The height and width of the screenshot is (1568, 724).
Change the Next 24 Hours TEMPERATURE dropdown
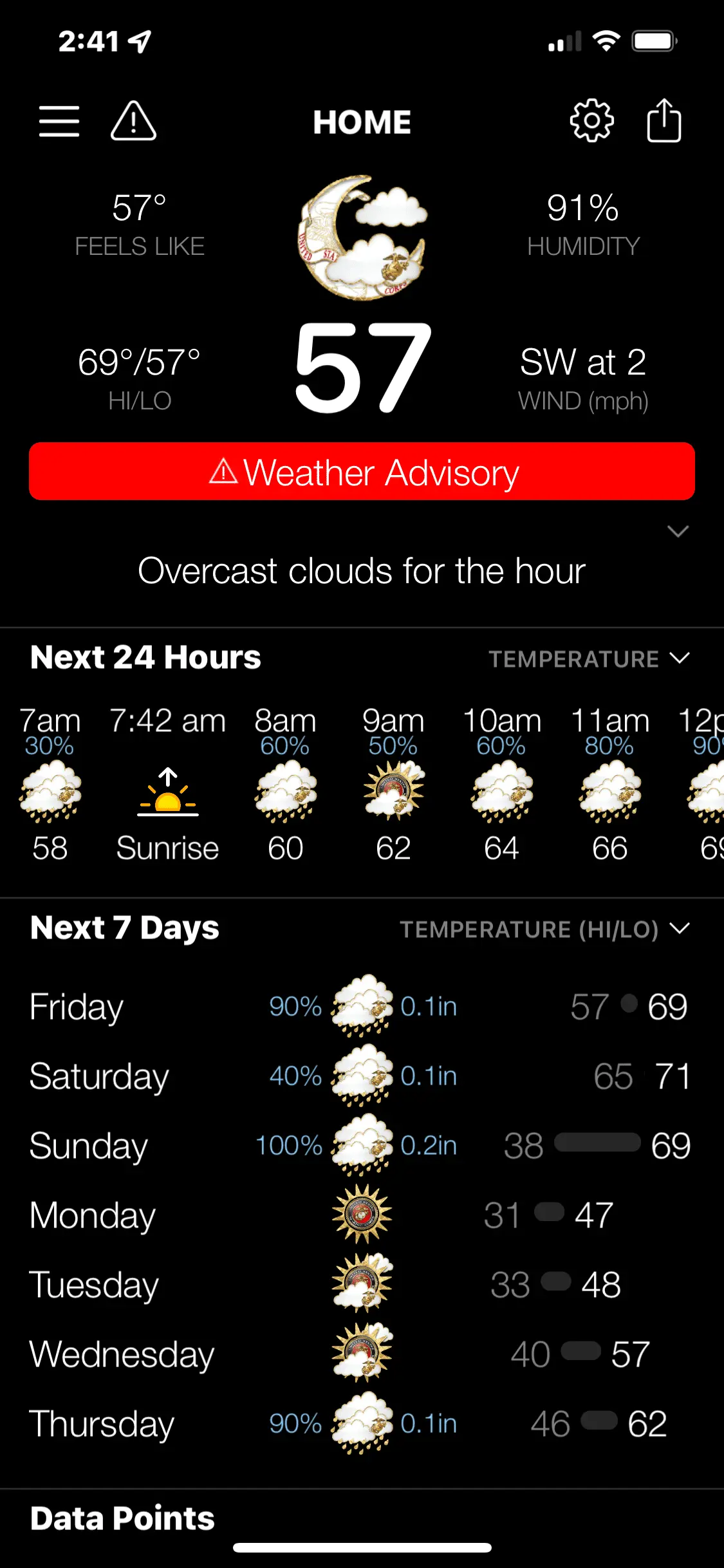coord(589,658)
